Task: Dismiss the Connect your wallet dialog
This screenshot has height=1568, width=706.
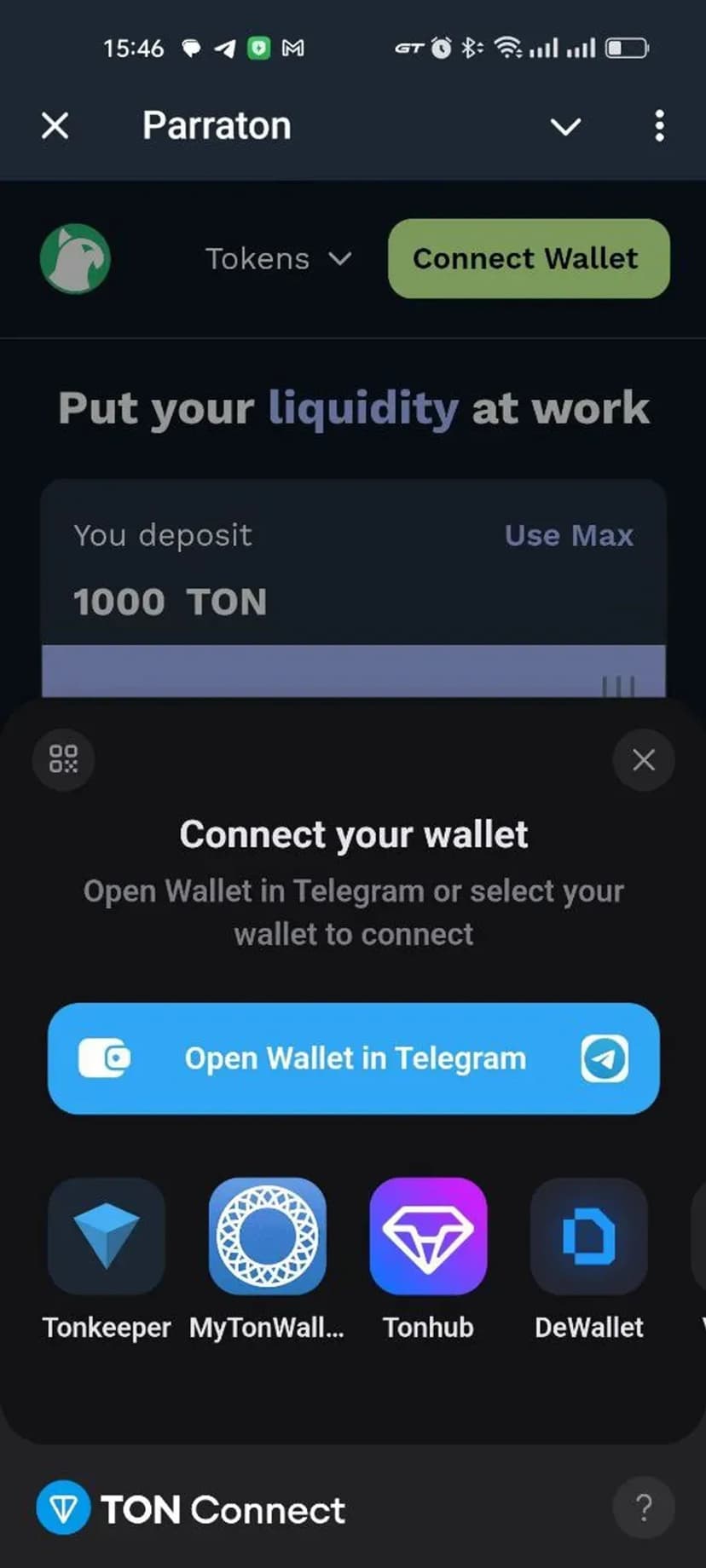Action: [644, 759]
